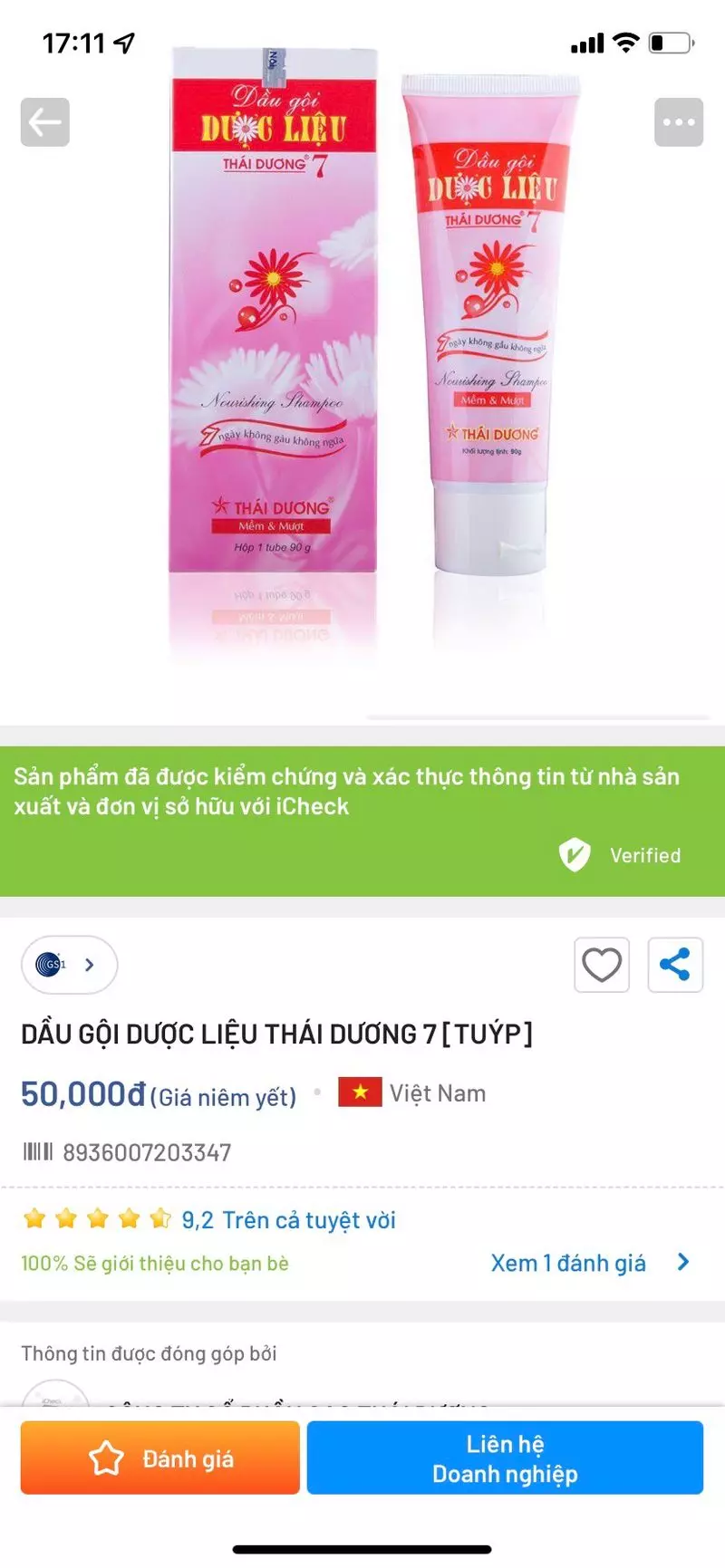Open the GS1 info chip

pos(69,965)
